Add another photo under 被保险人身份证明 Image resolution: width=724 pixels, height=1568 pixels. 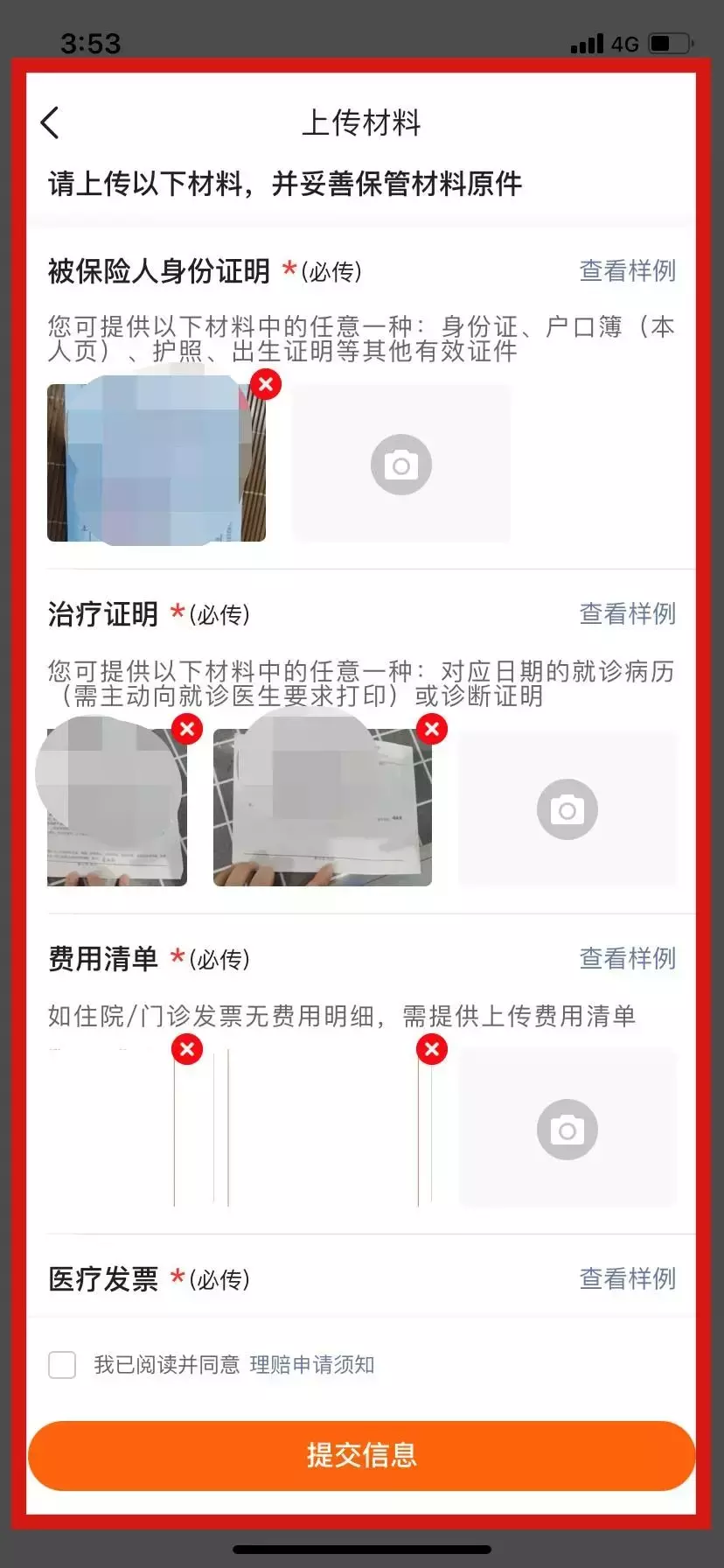point(400,464)
